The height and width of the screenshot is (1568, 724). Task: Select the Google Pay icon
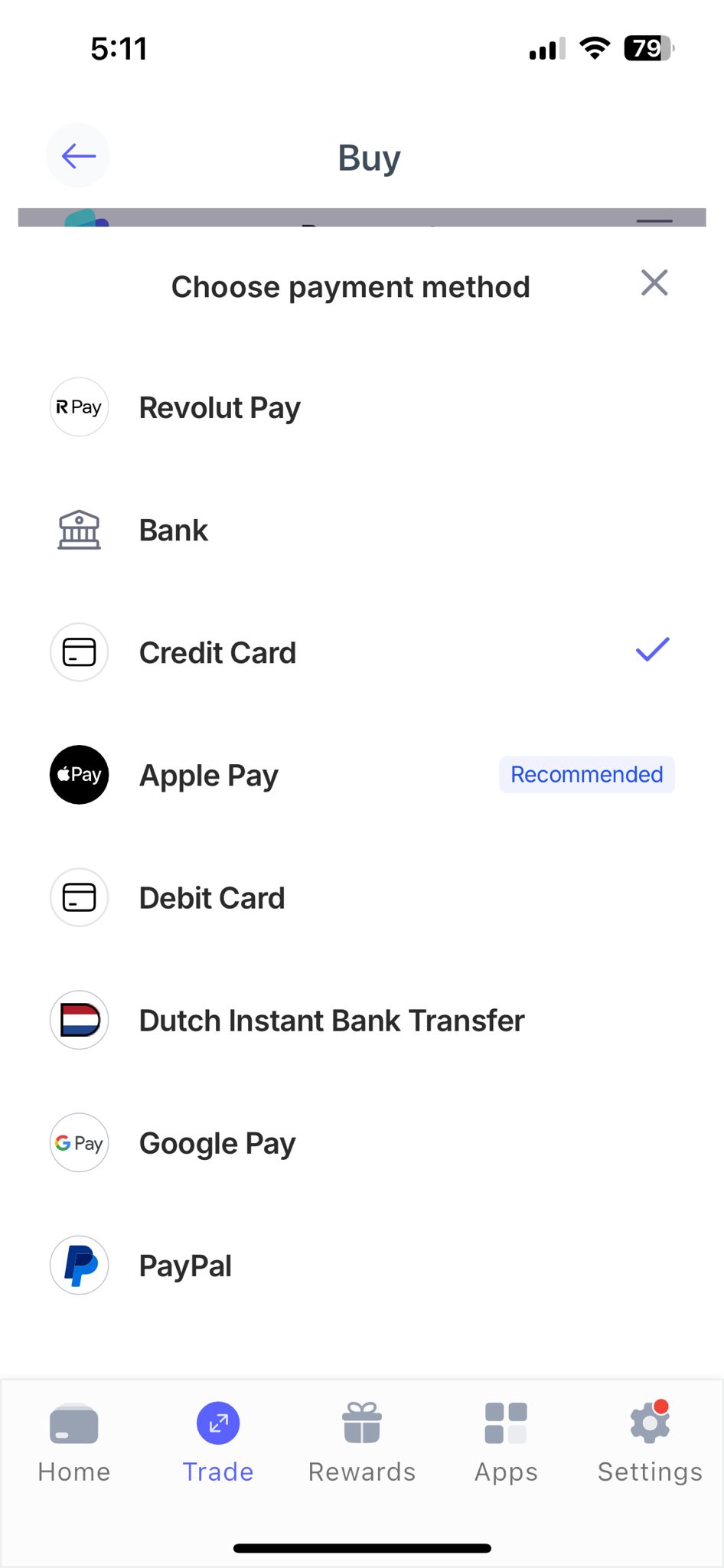[79, 1142]
